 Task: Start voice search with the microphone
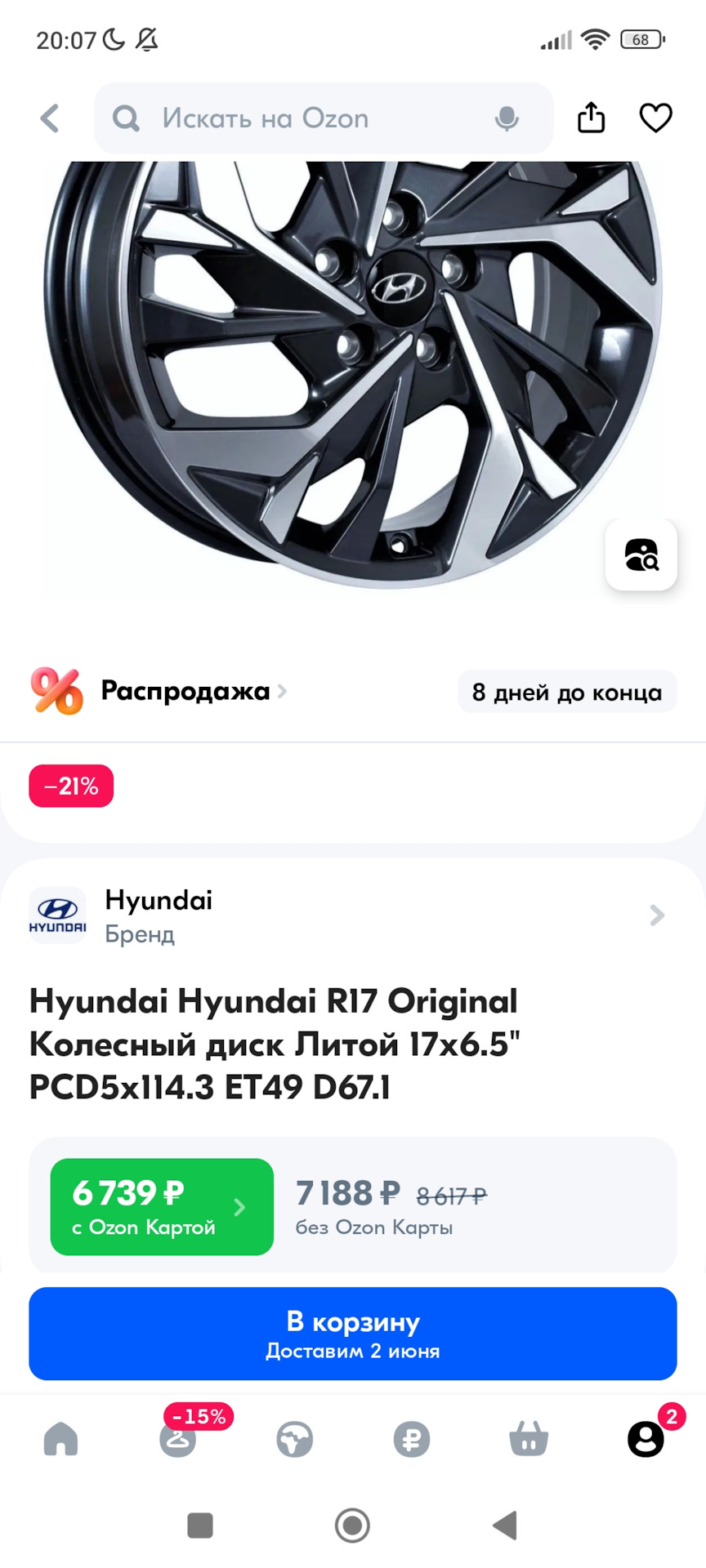pos(507,119)
